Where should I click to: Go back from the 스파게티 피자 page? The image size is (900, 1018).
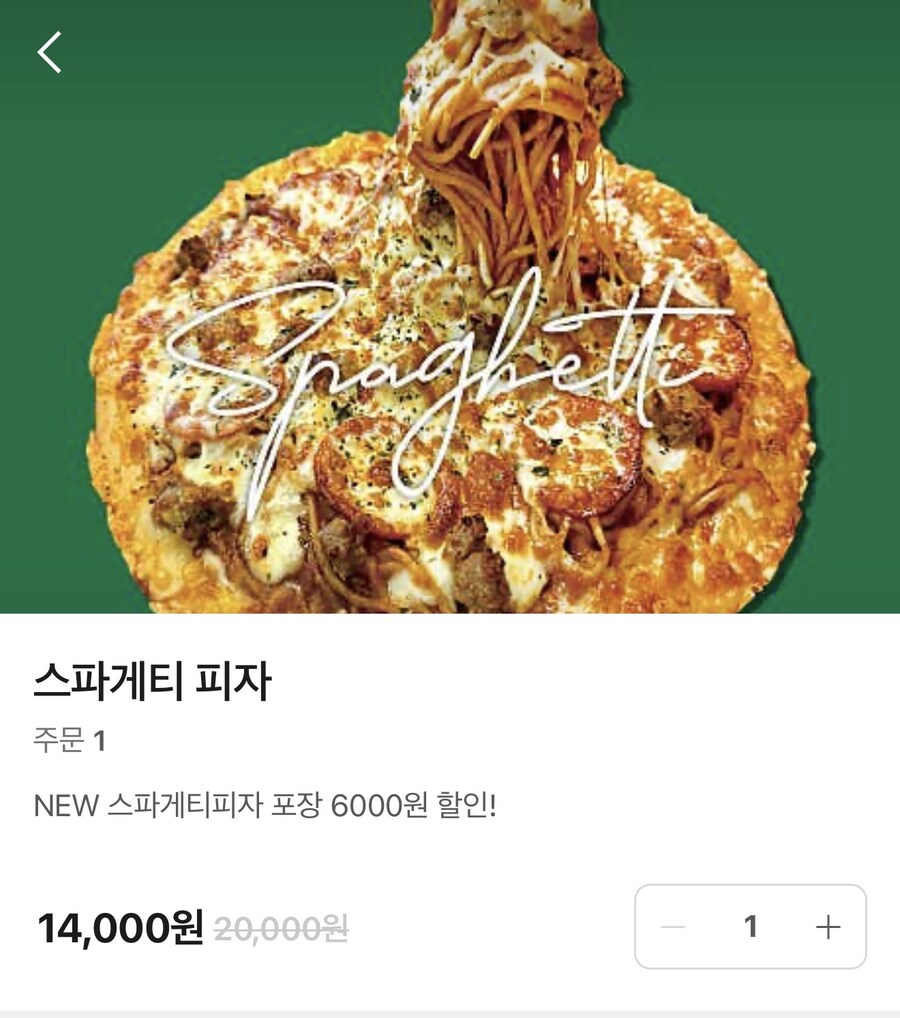tap(50, 52)
